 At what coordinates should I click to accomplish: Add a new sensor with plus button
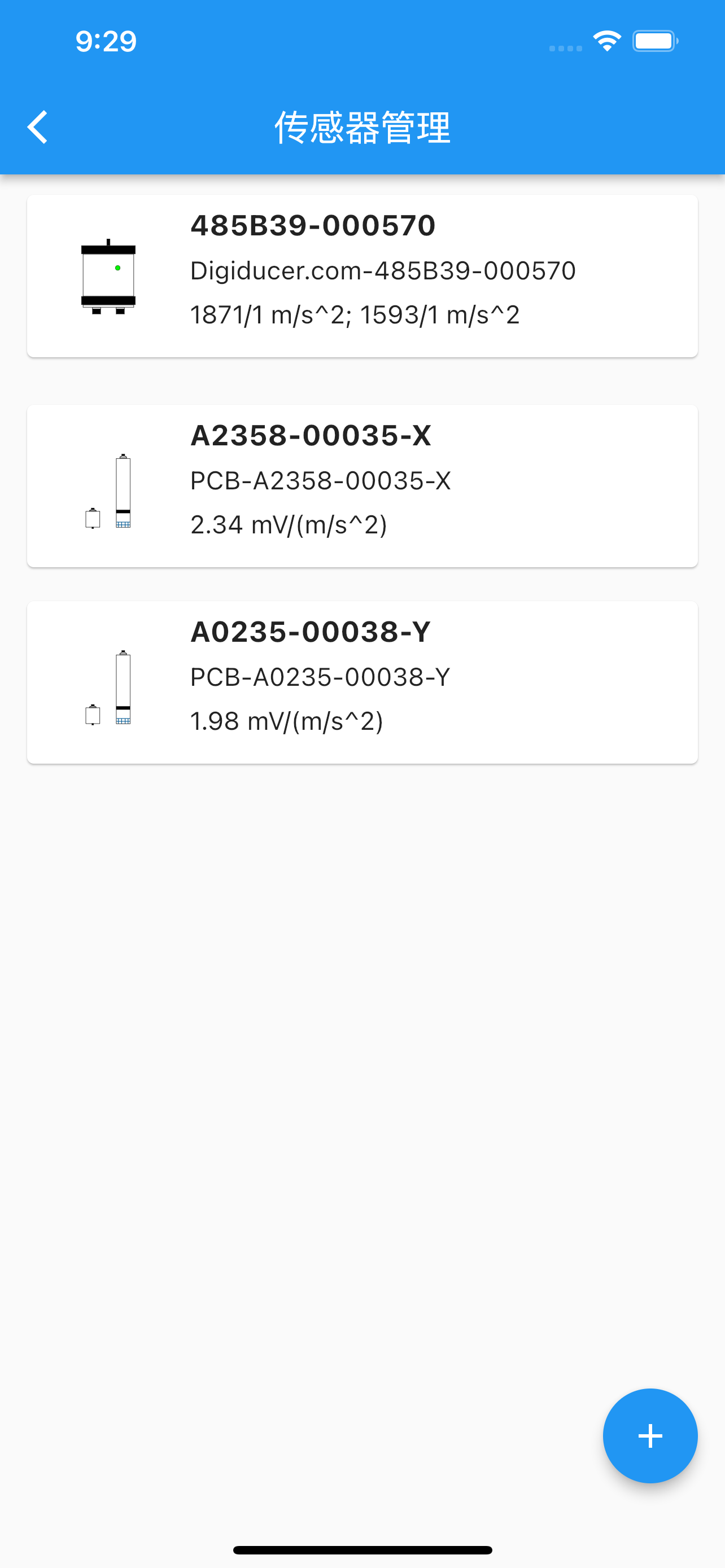pyautogui.click(x=649, y=1435)
